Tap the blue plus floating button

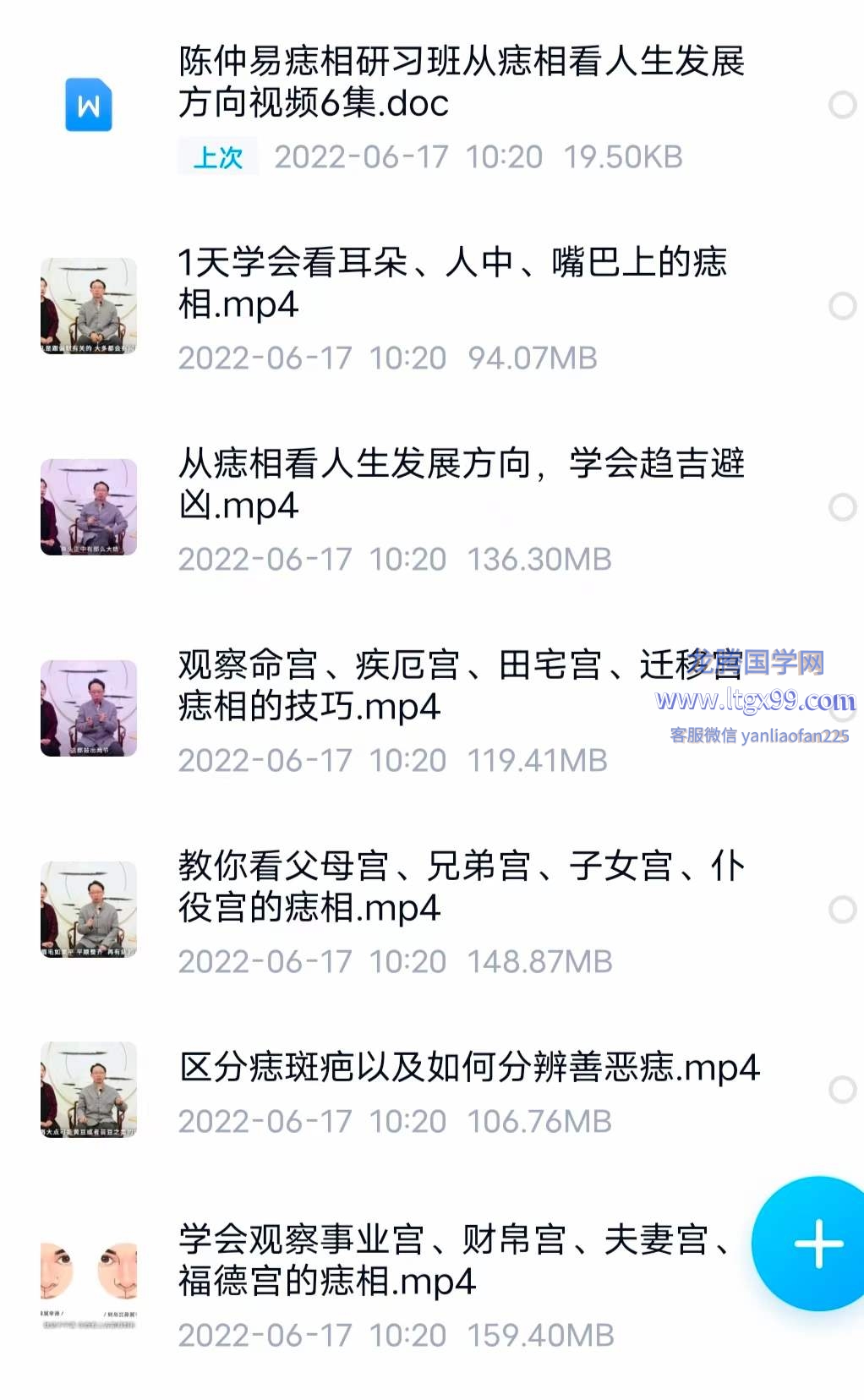816,1244
